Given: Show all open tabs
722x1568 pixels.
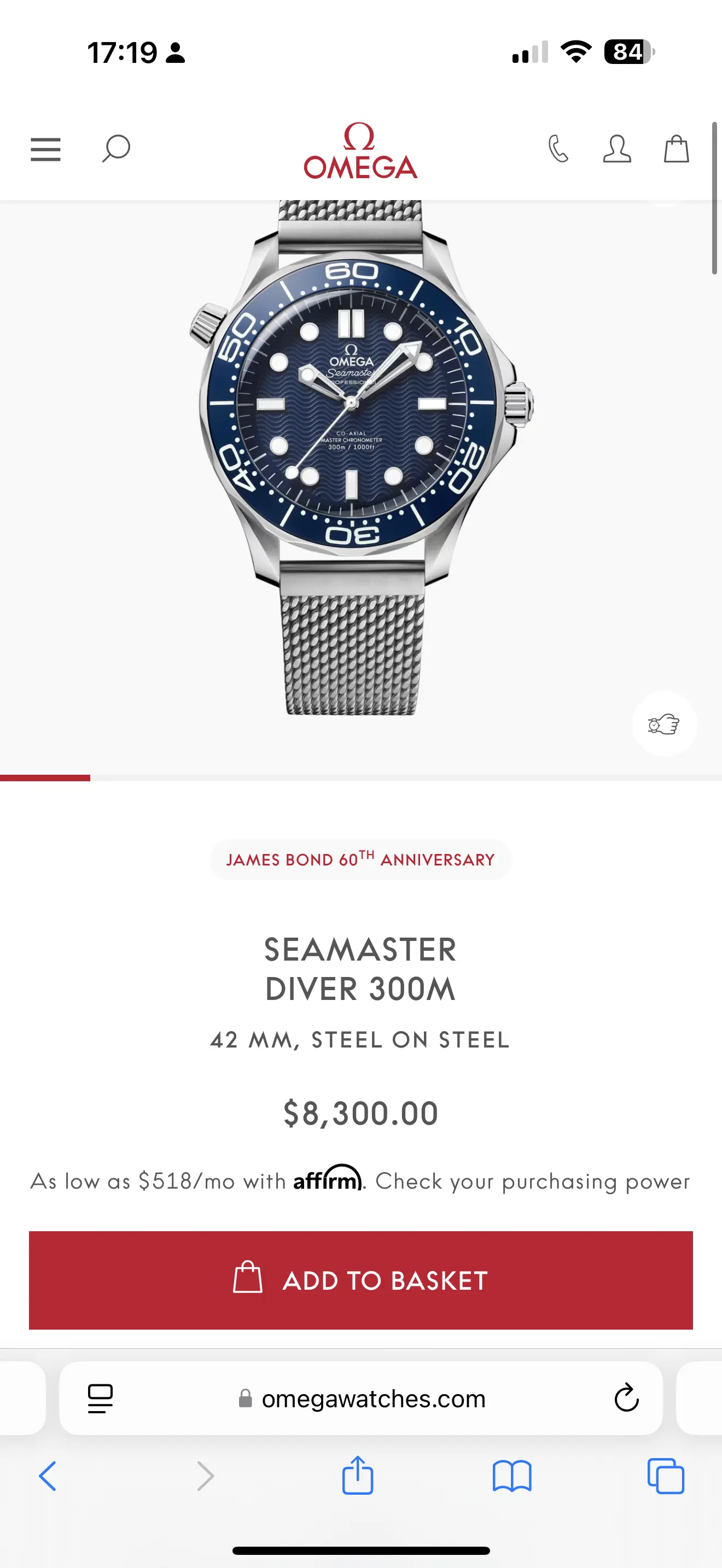Looking at the screenshot, I should (x=665, y=1476).
